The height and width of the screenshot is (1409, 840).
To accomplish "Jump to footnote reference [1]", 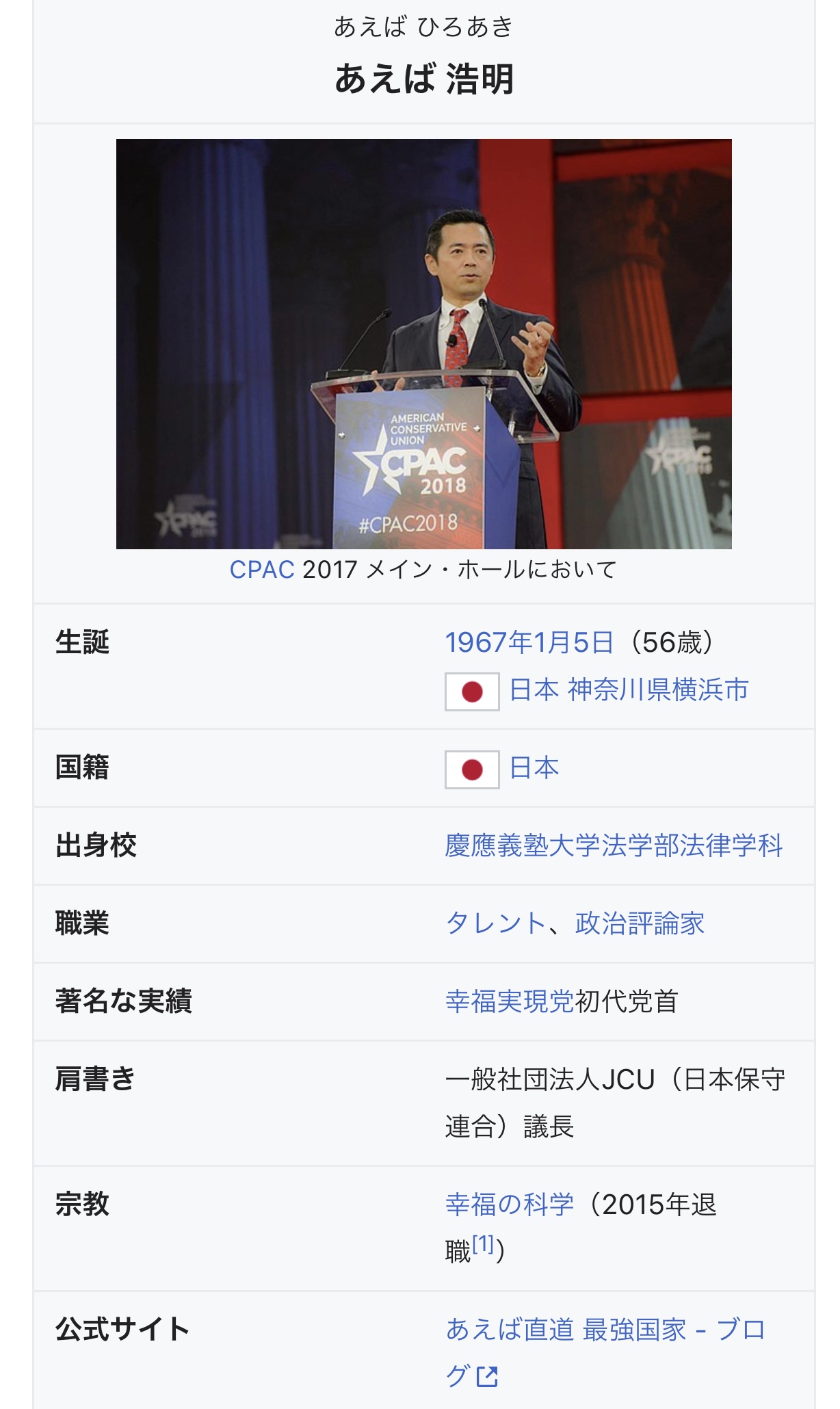I will (x=483, y=1243).
